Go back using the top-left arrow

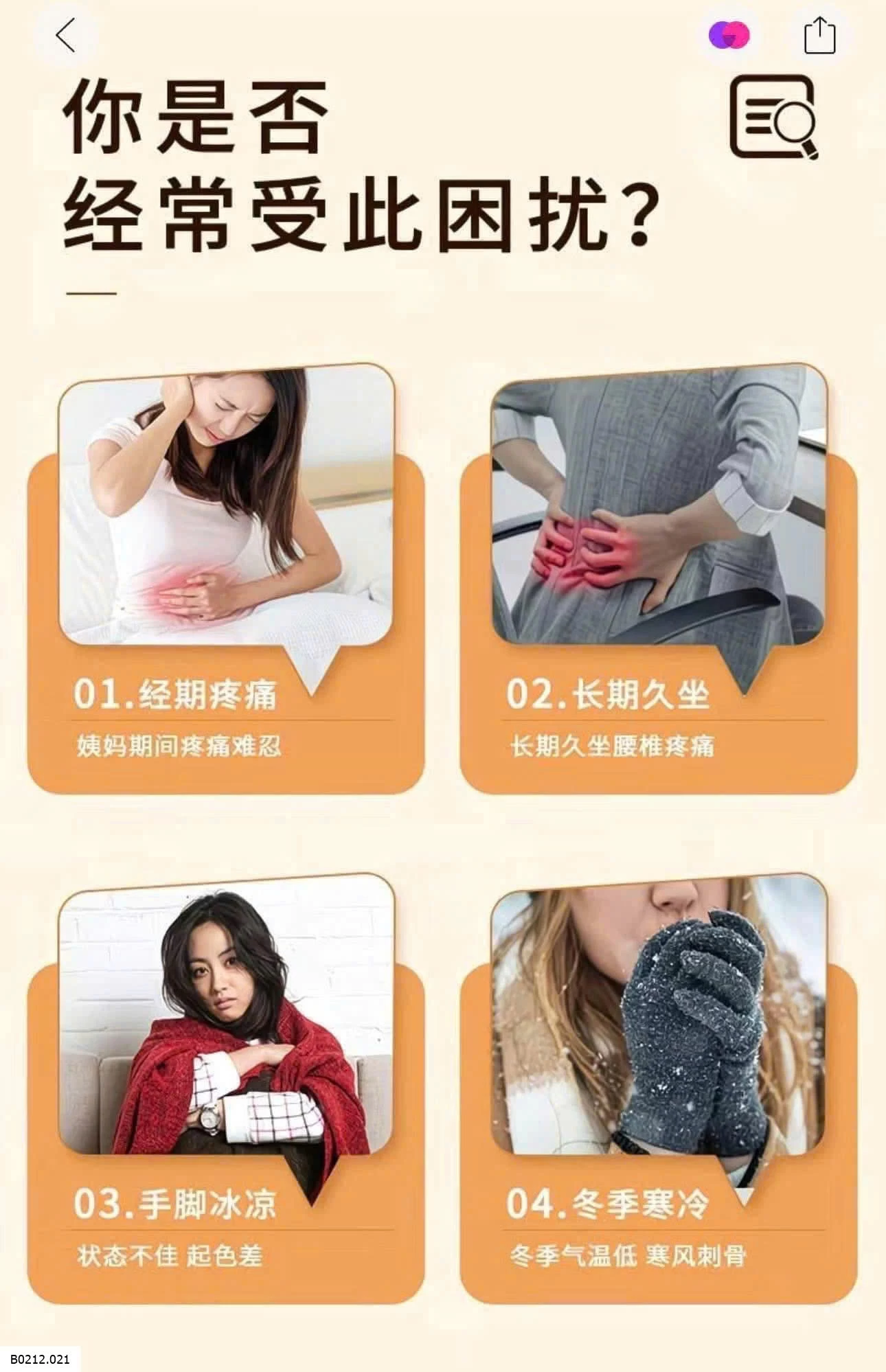[66, 35]
